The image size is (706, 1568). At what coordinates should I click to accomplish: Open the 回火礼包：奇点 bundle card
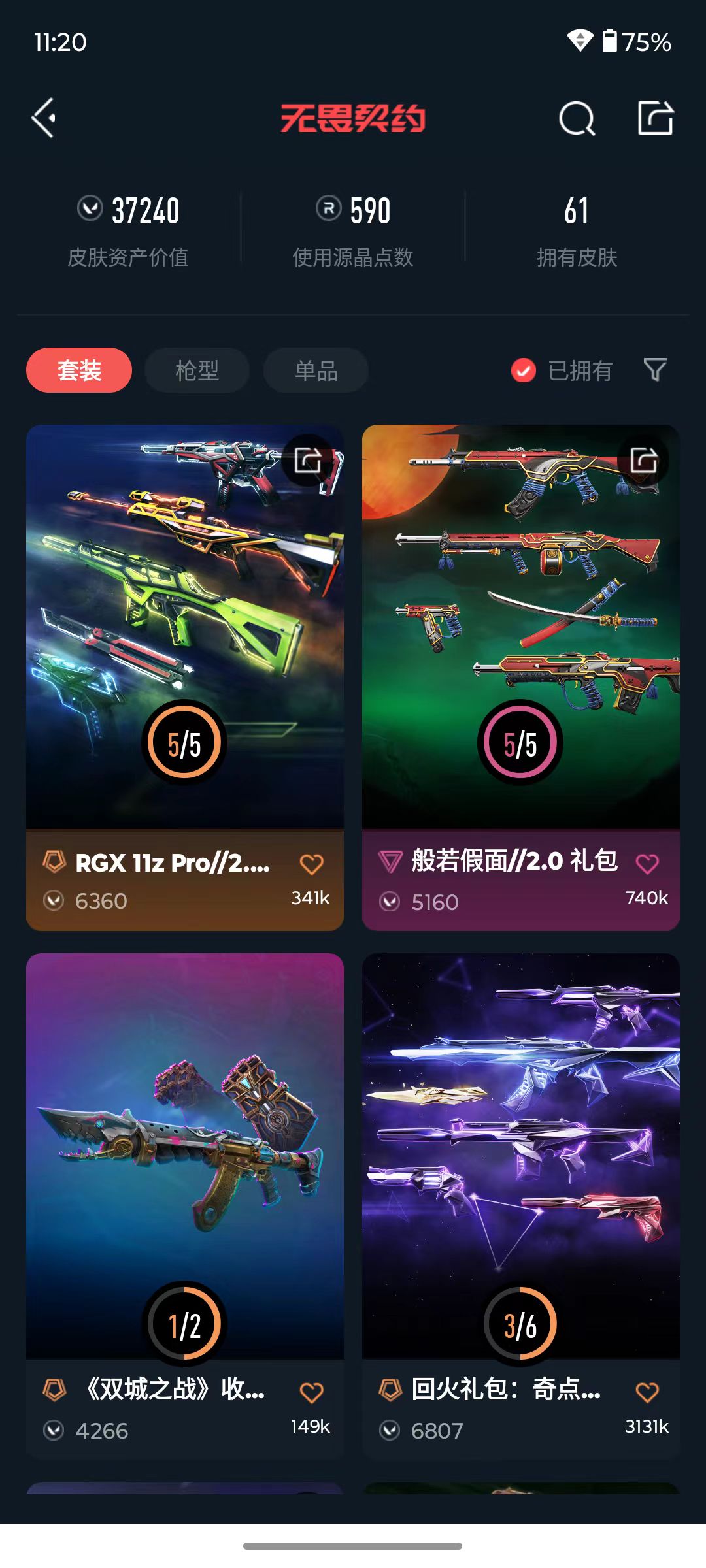click(521, 1206)
